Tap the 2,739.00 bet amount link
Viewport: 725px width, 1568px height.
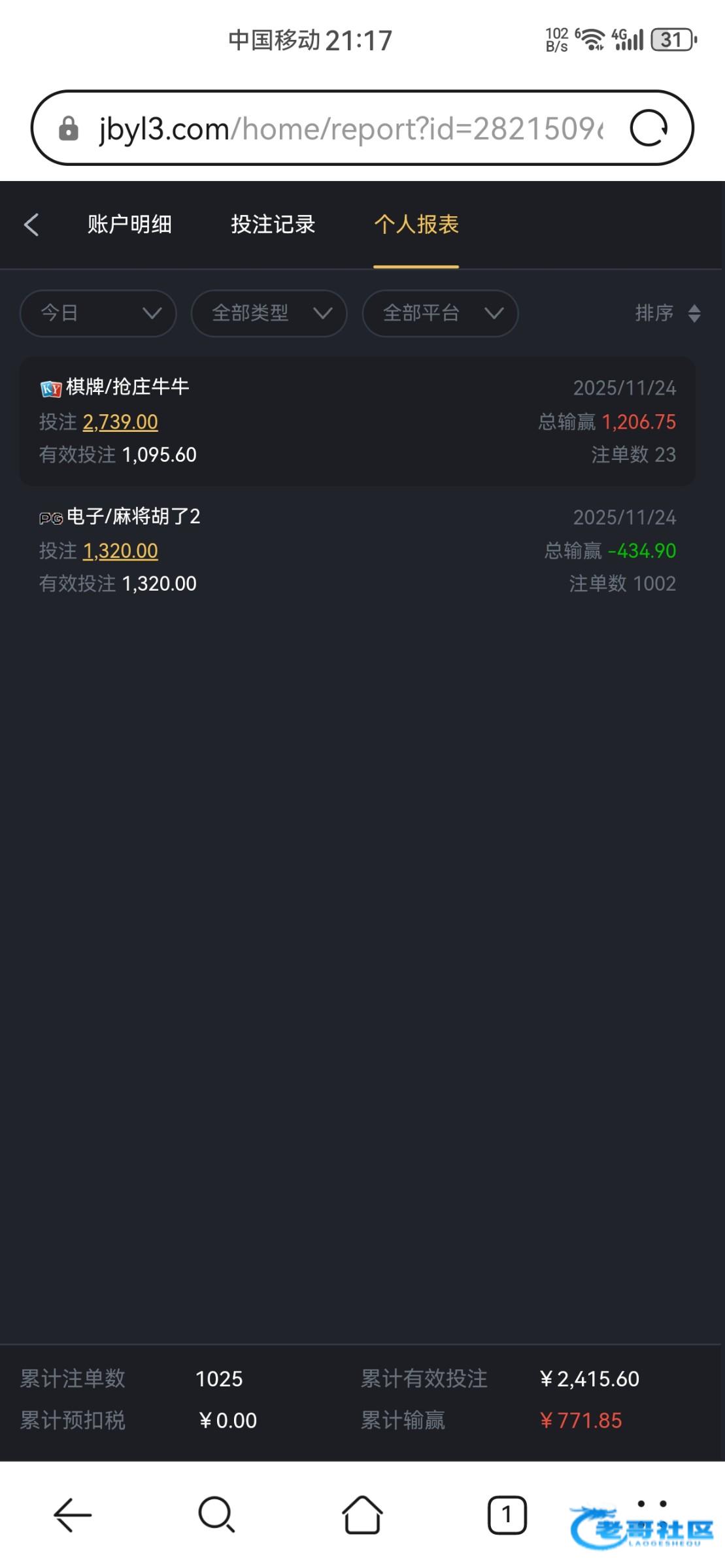(x=120, y=422)
